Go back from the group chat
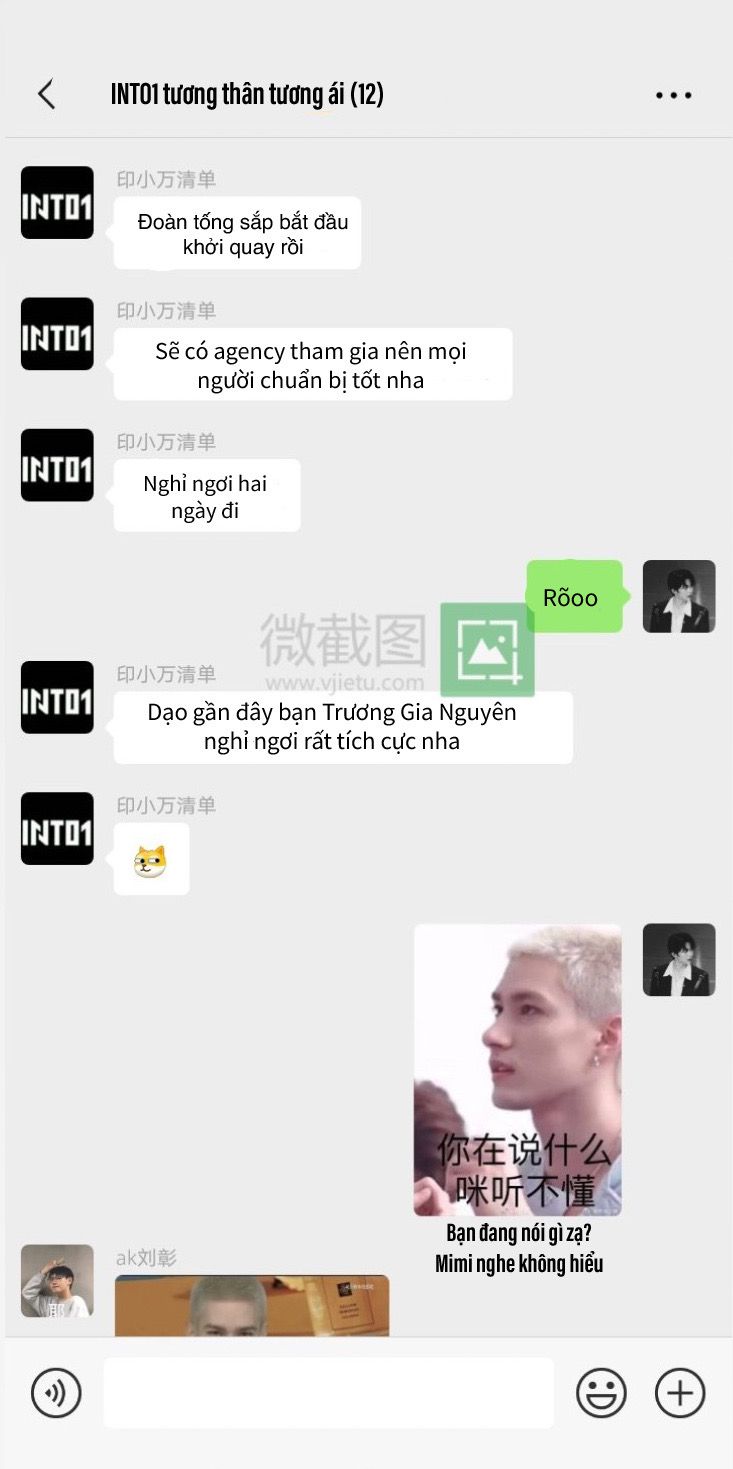The width and height of the screenshot is (733, 1469). (x=46, y=95)
